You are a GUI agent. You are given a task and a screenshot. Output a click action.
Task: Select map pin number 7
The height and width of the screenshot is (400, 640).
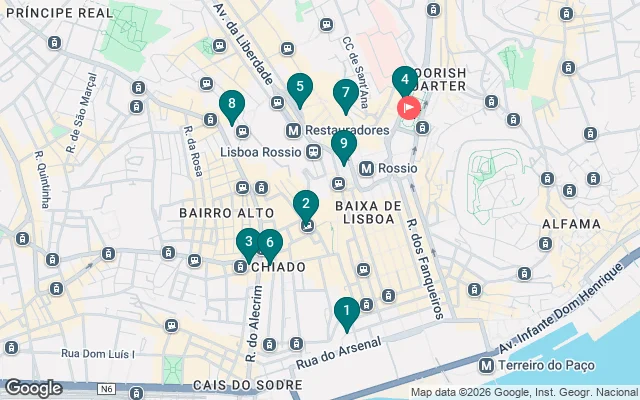coord(345,95)
